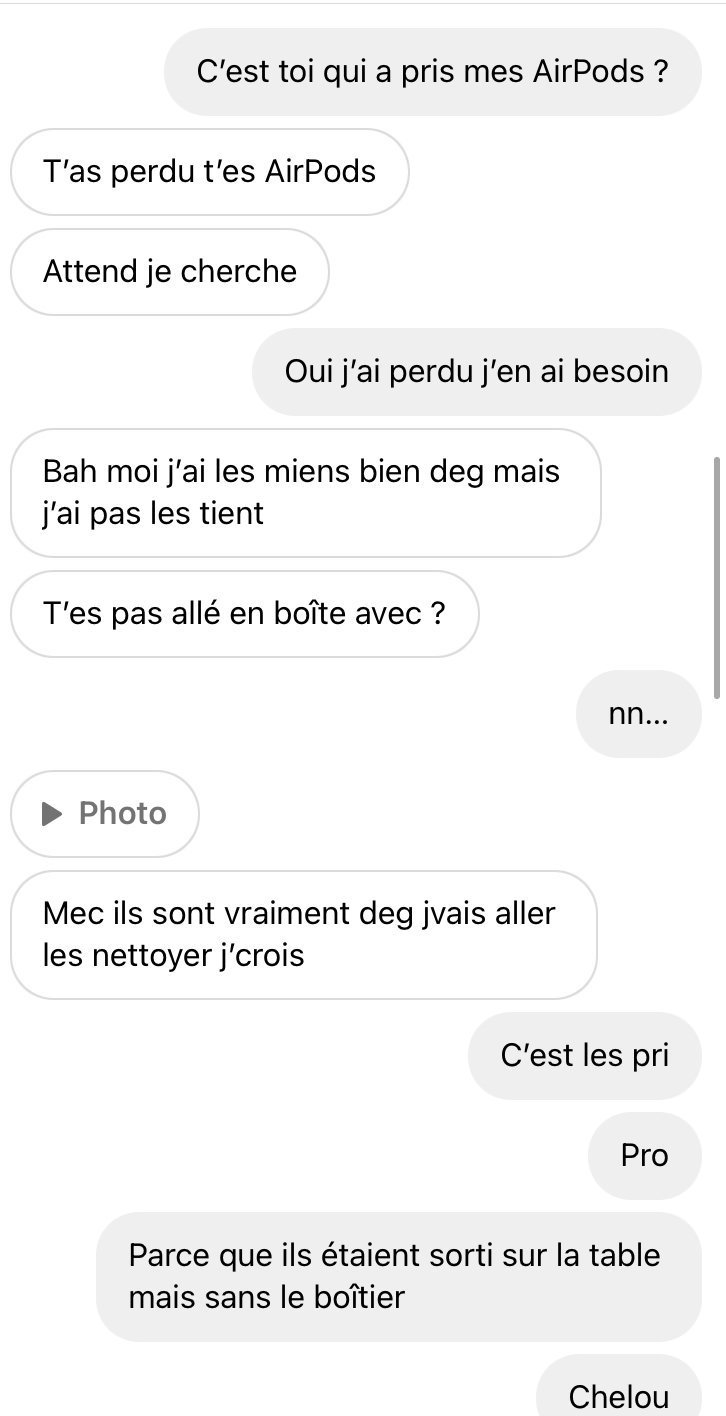Open the Photo message to view it
Viewport: 726px width, 1416px height.
point(105,814)
